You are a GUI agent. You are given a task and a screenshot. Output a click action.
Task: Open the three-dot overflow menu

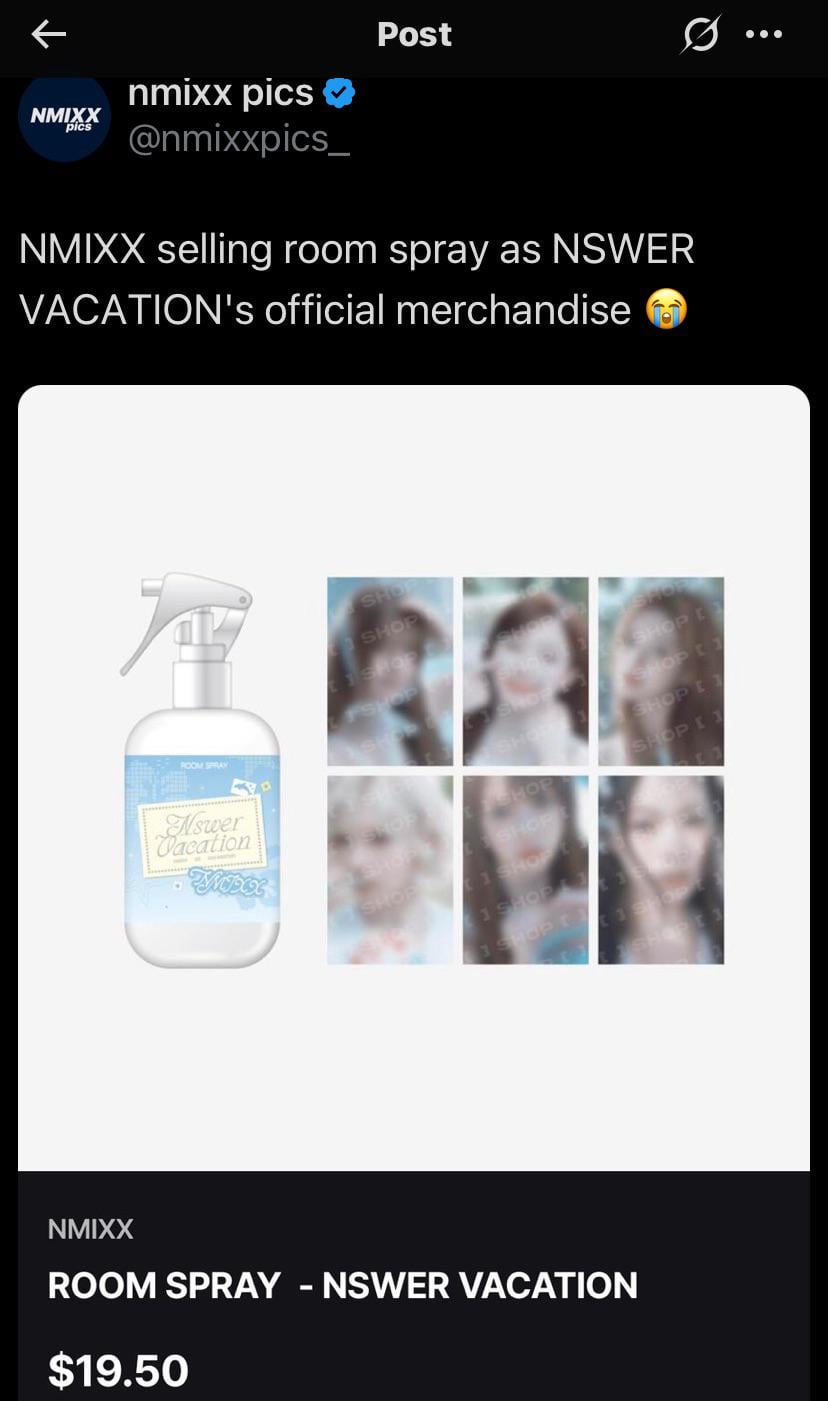[x=765, y=35]
